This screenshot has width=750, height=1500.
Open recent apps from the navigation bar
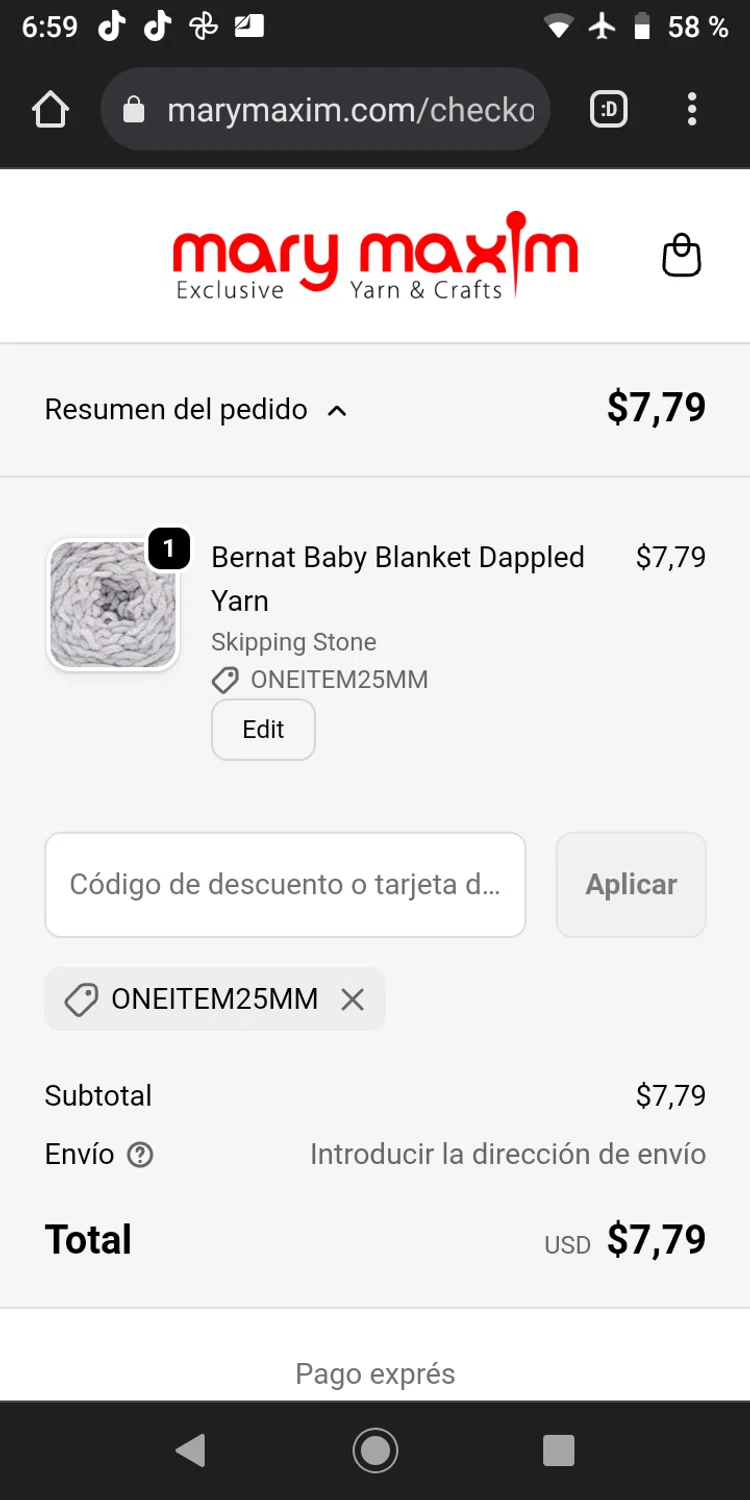(558, 1450)
